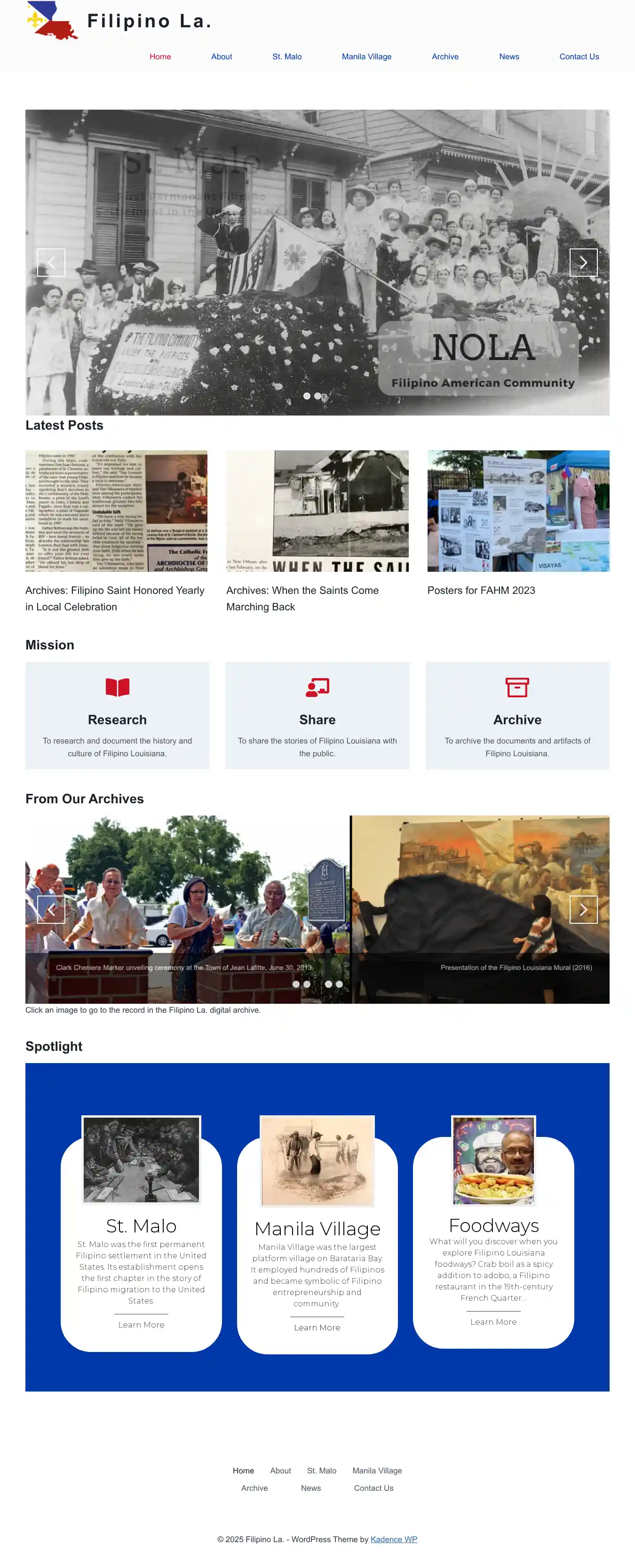
Task: Go to St. Malo in the top navigation
Action: click(286, 56)
